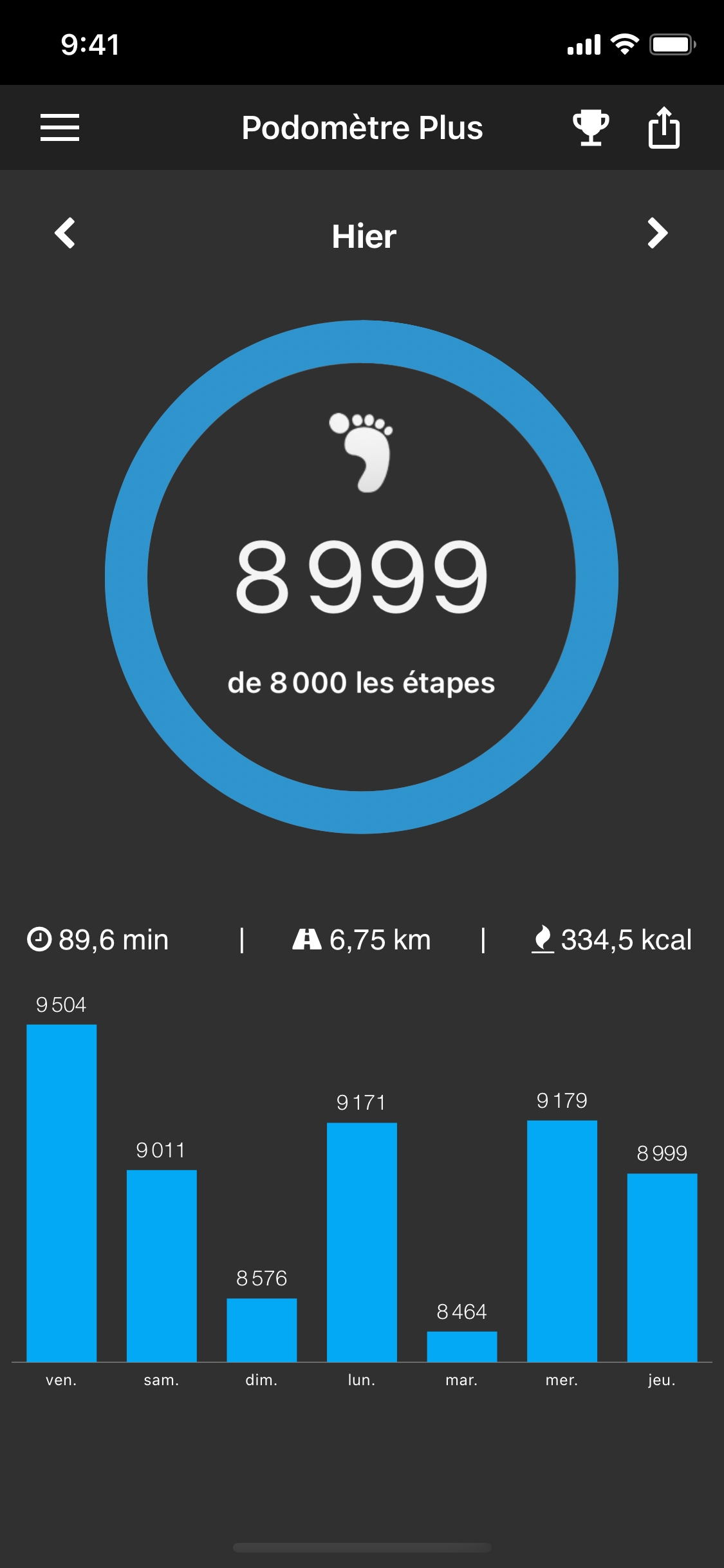The height and width of the screenshot is (1568, 724).
Task: Open the hamburger menu
Action: 60,127
